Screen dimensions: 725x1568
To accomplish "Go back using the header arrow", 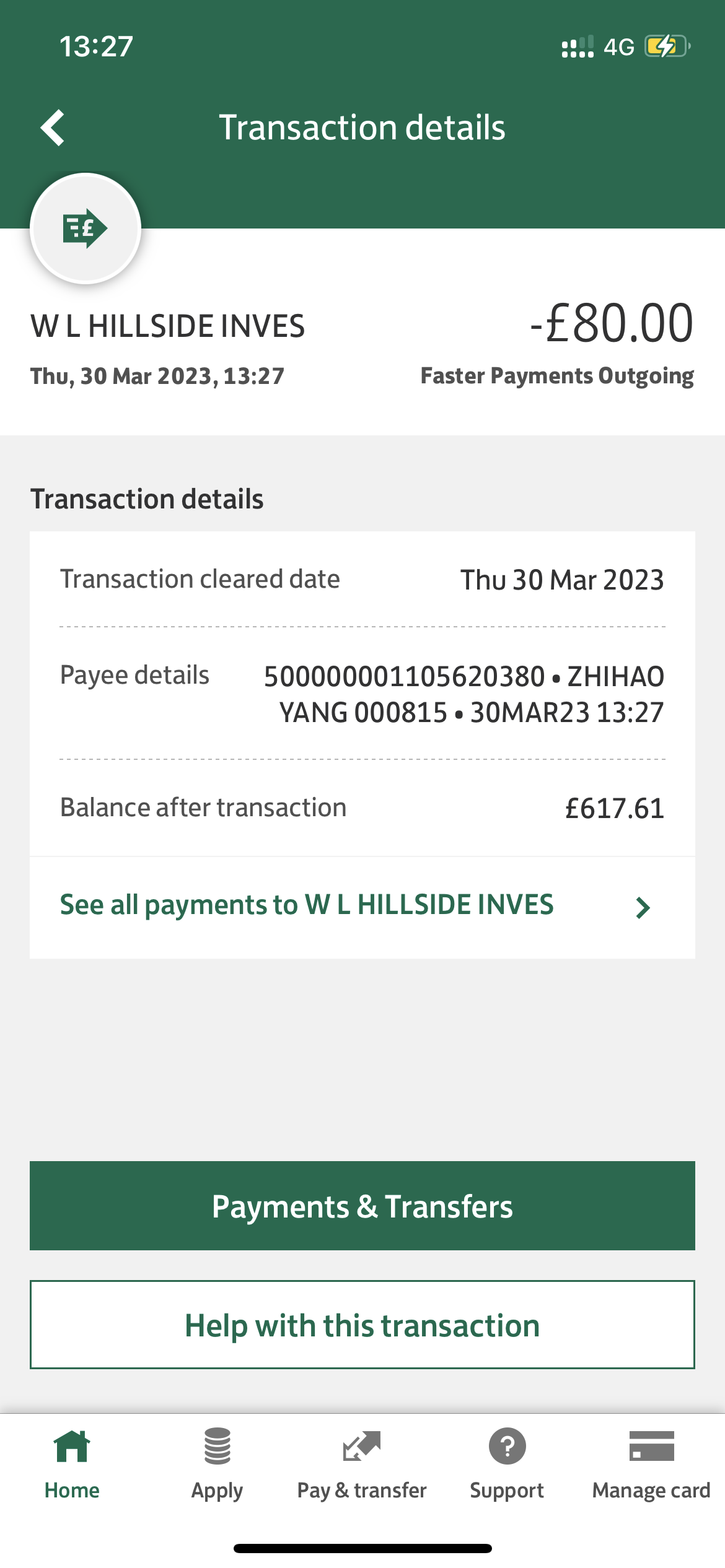I will point(53,128).
